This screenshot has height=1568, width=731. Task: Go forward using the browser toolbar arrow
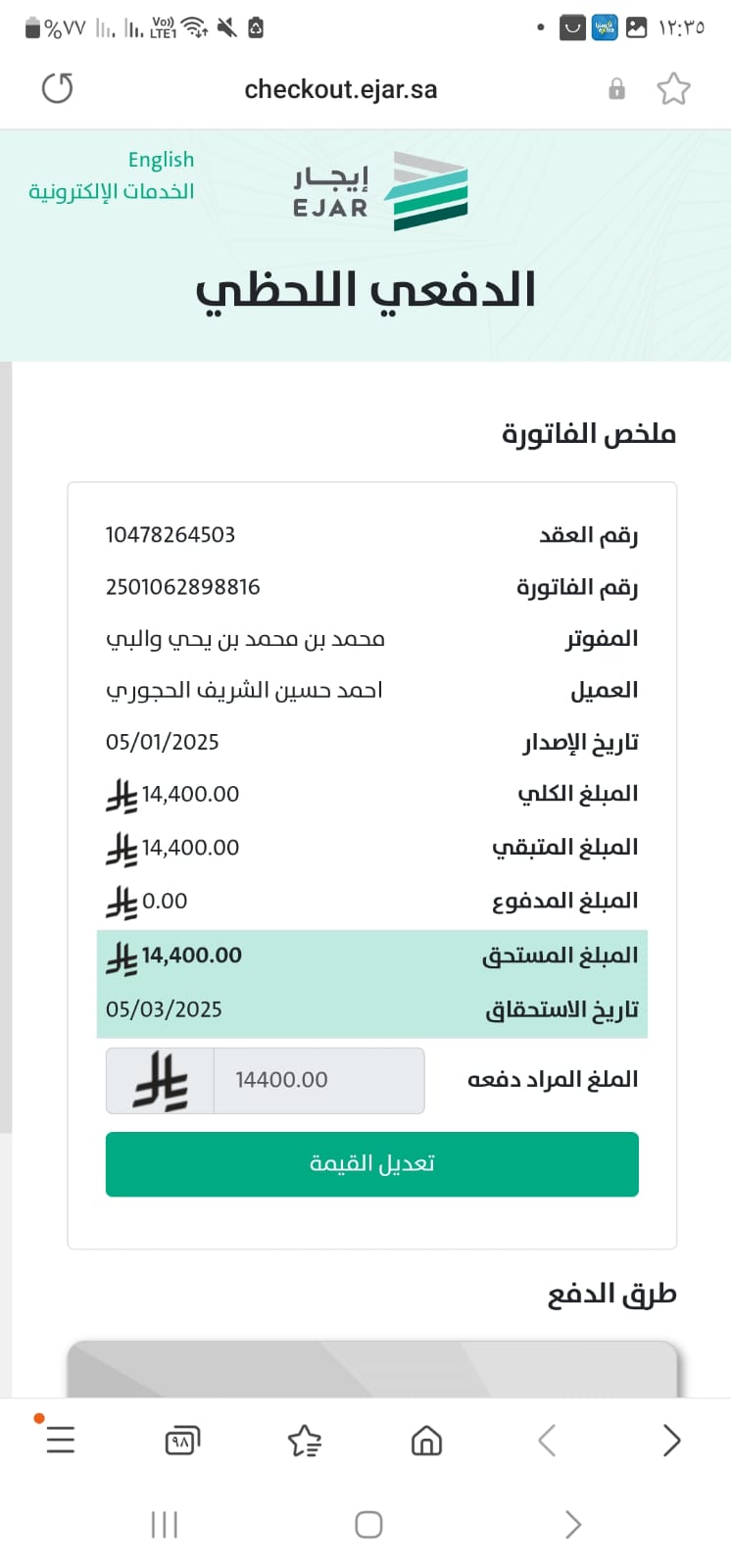(x=548, y=1441)
